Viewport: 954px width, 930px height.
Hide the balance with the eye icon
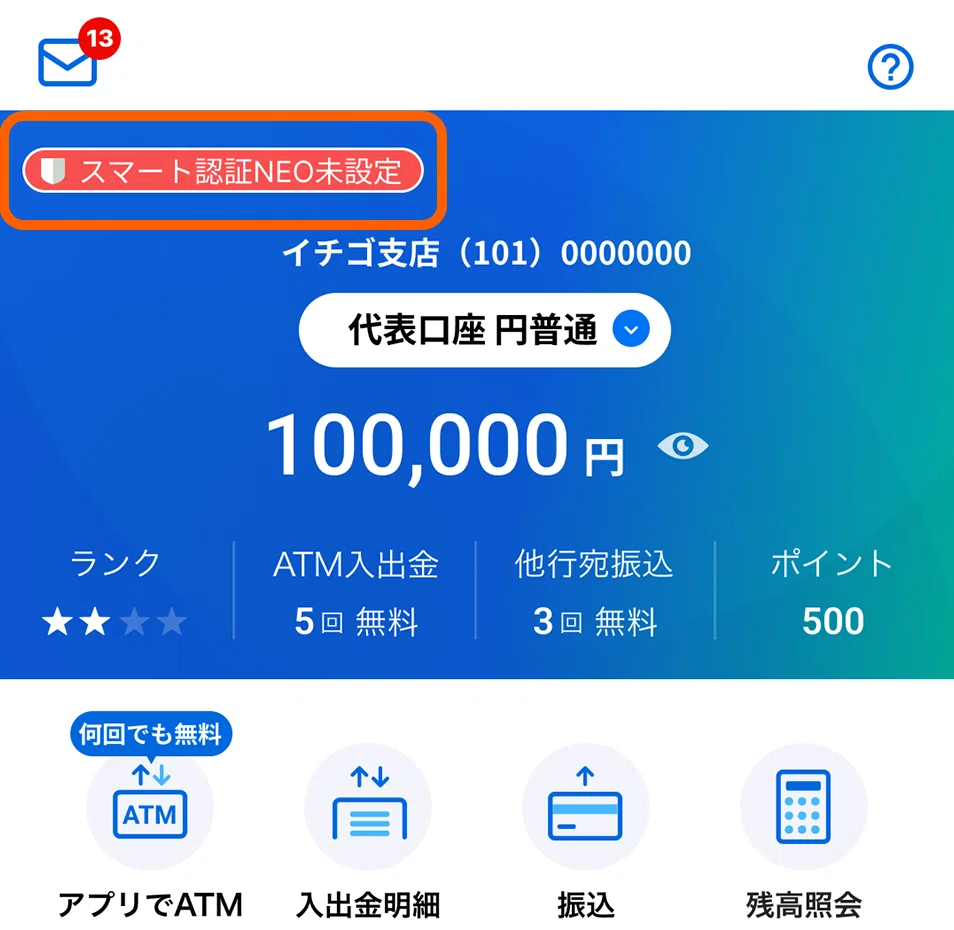pyautogui.click(x=682, y=446)
